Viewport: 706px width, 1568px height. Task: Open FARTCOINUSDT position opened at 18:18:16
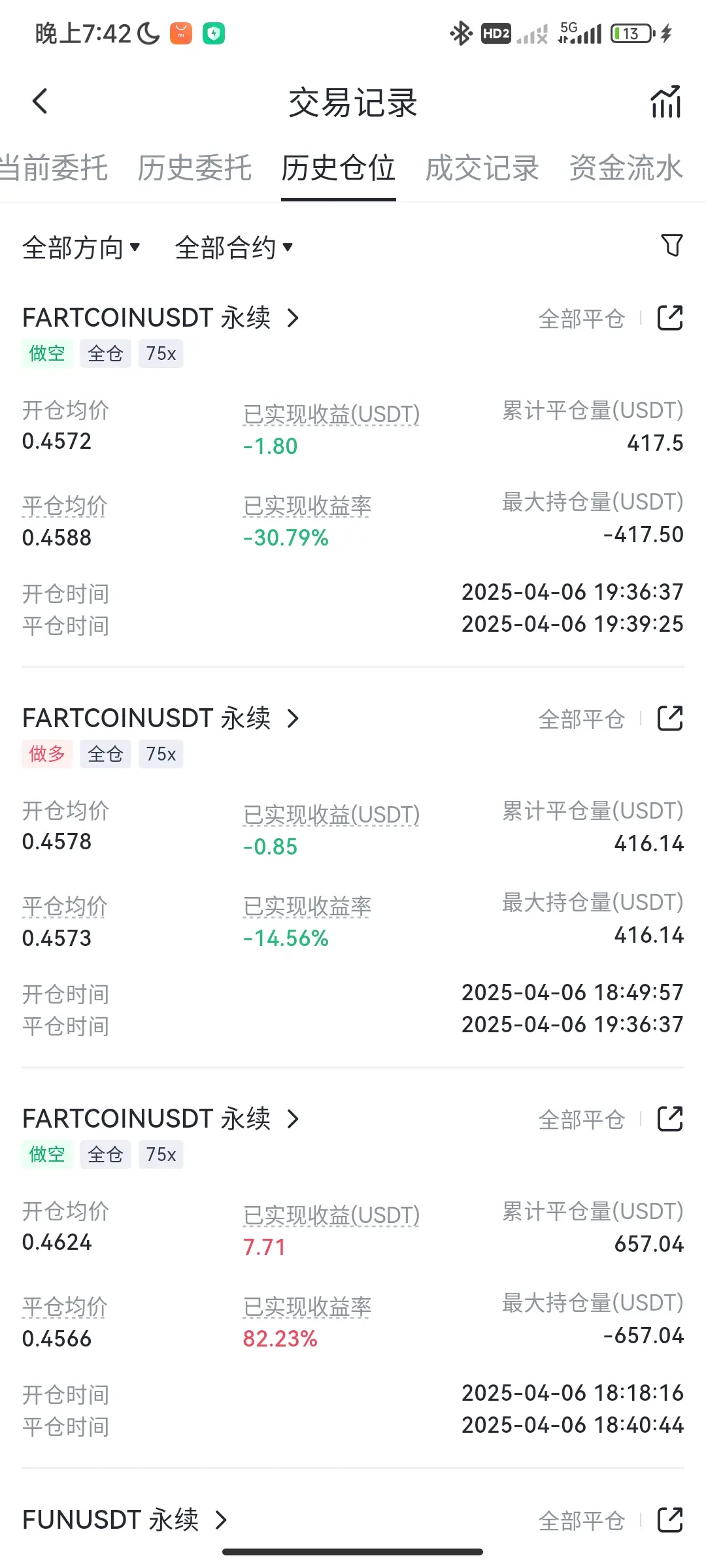[x=161, y=1119]
